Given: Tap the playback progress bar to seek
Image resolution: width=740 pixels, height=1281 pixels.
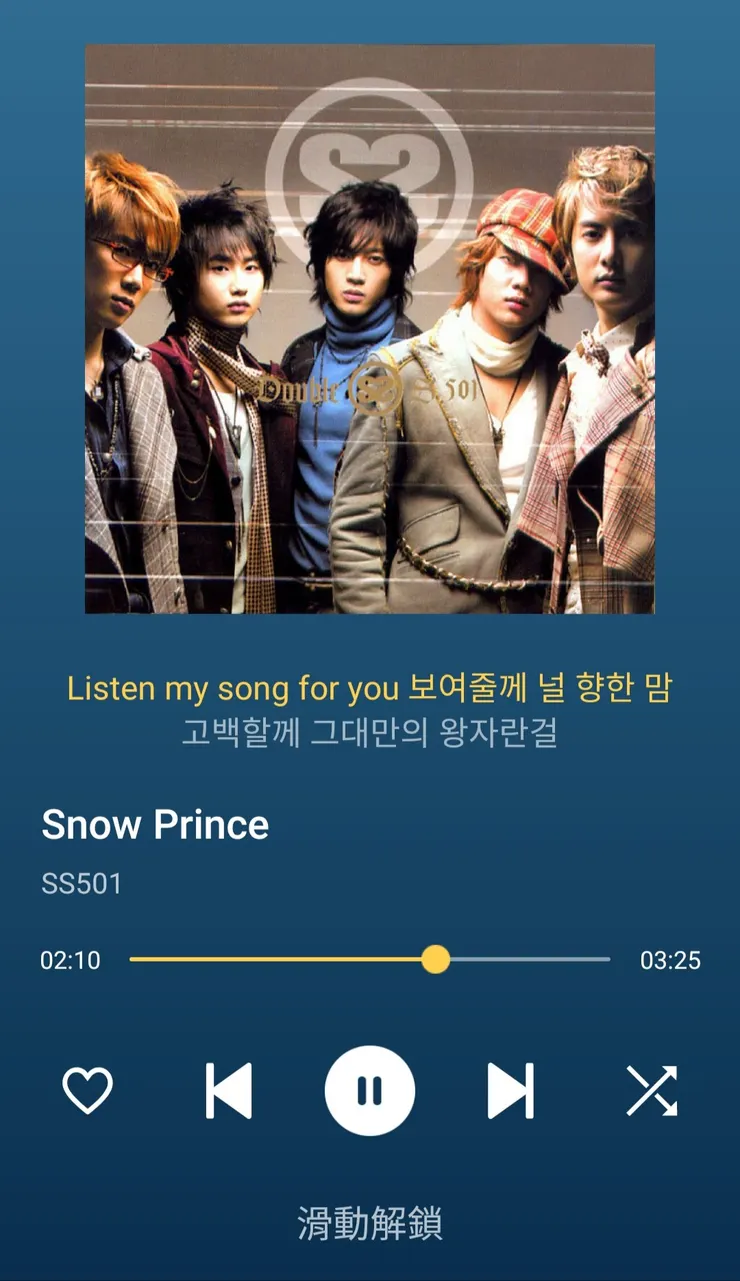Looking at the screenshot, I should click(370, 959).
